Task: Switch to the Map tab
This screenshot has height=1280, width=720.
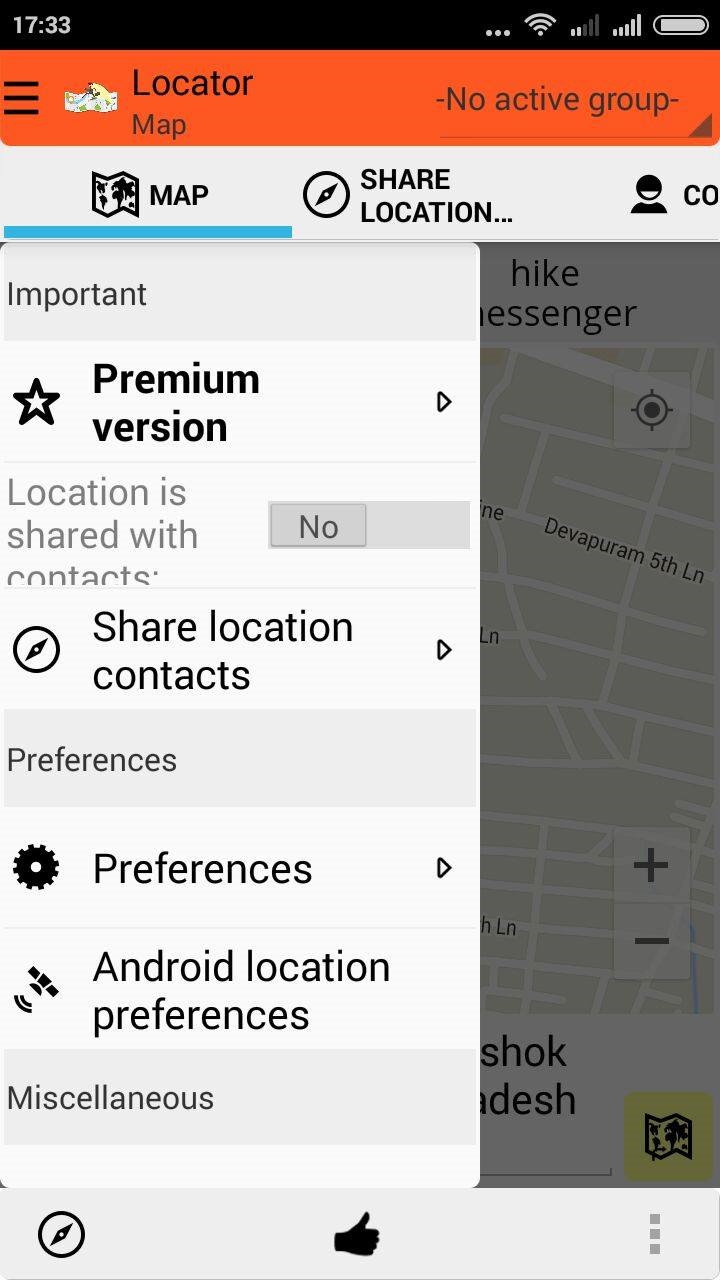Action: (149, 194)
